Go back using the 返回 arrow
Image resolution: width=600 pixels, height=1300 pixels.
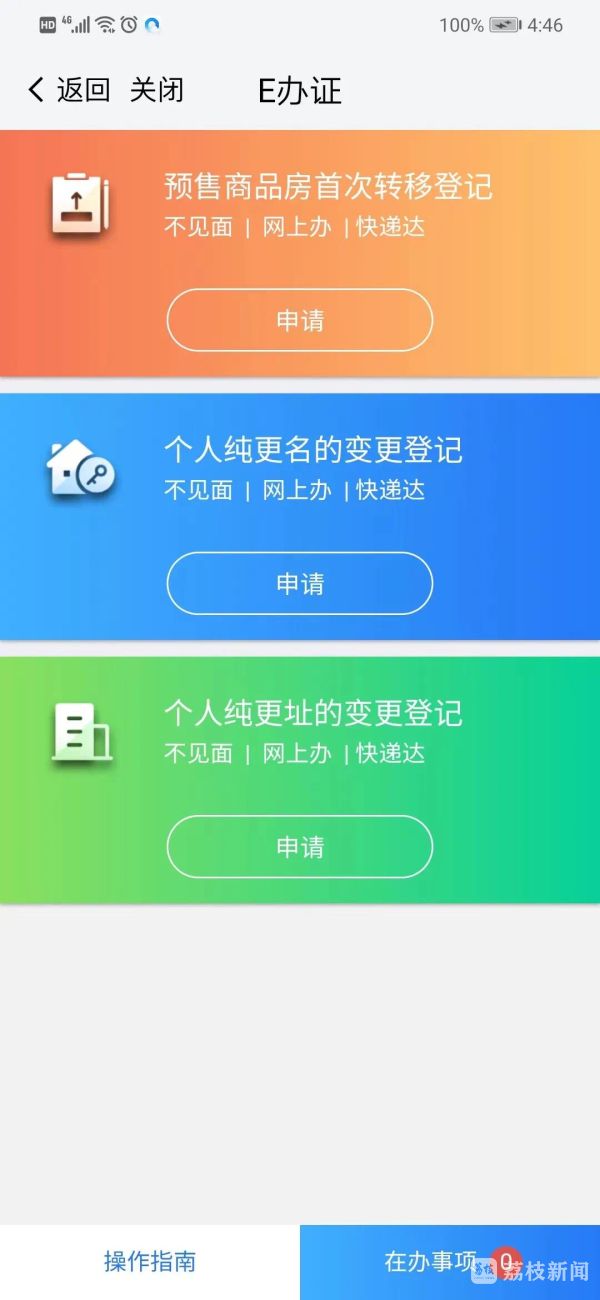pyautogui.click(x=66, y=90)
